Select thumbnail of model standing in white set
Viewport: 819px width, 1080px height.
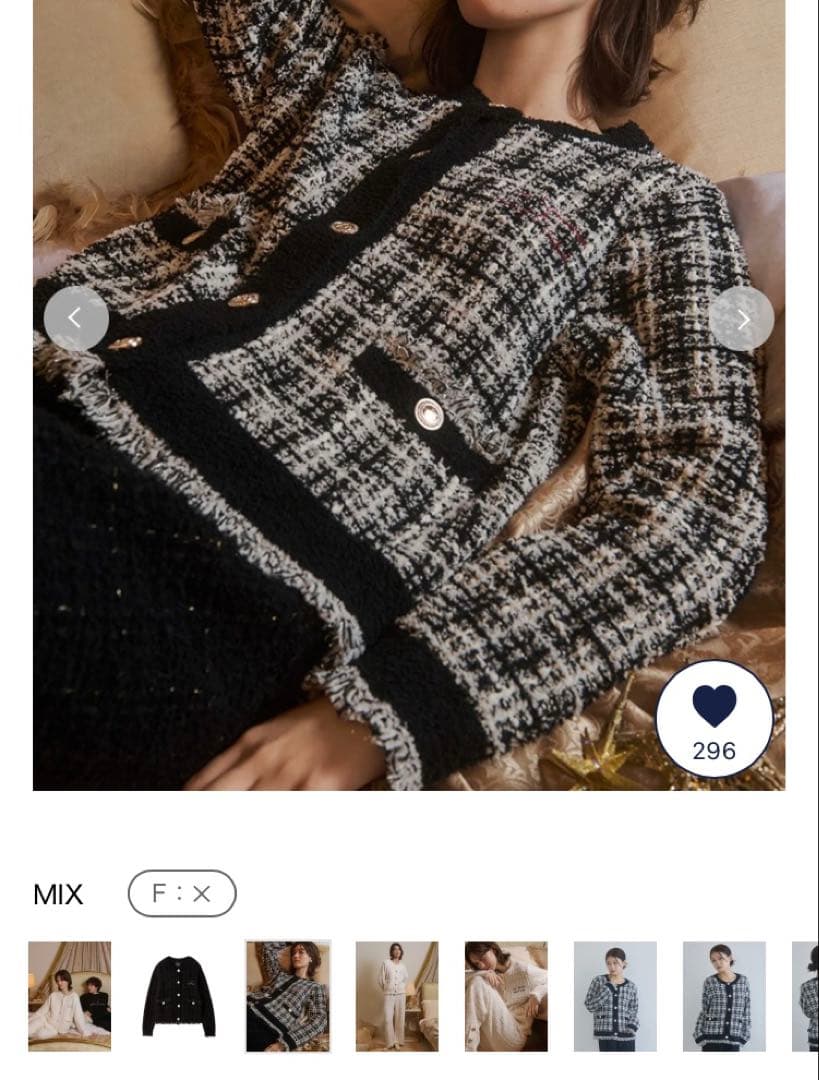(x=397, y=996)
